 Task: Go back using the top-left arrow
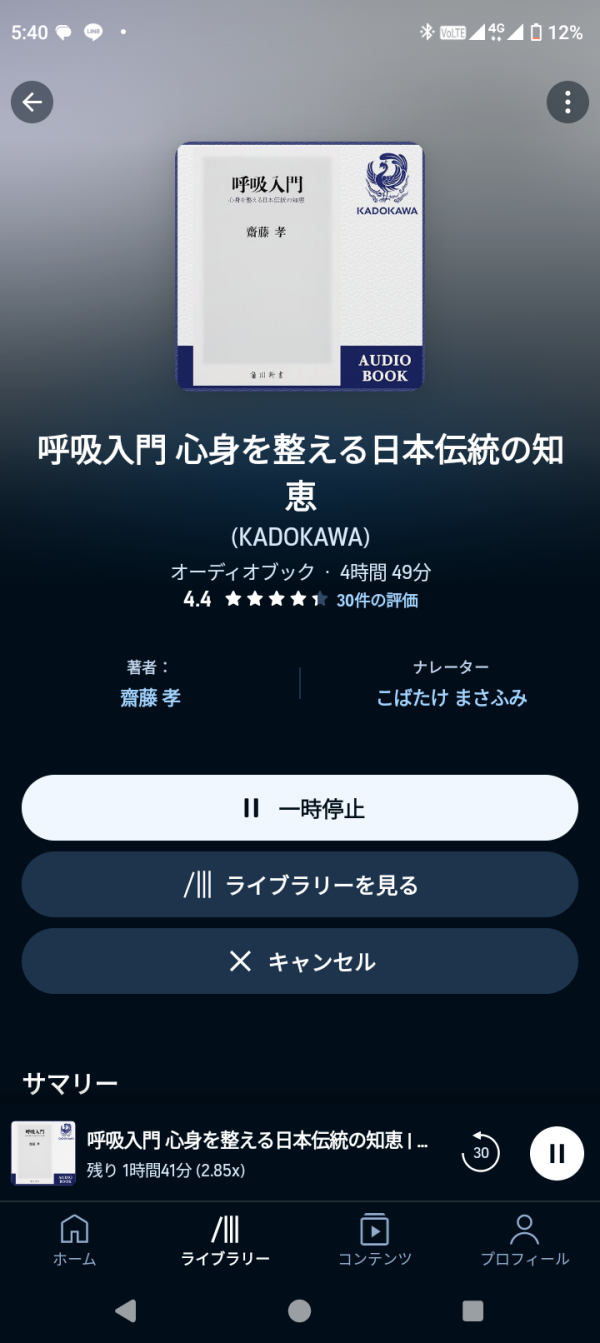pyautogui.click(x=32, y=102)
